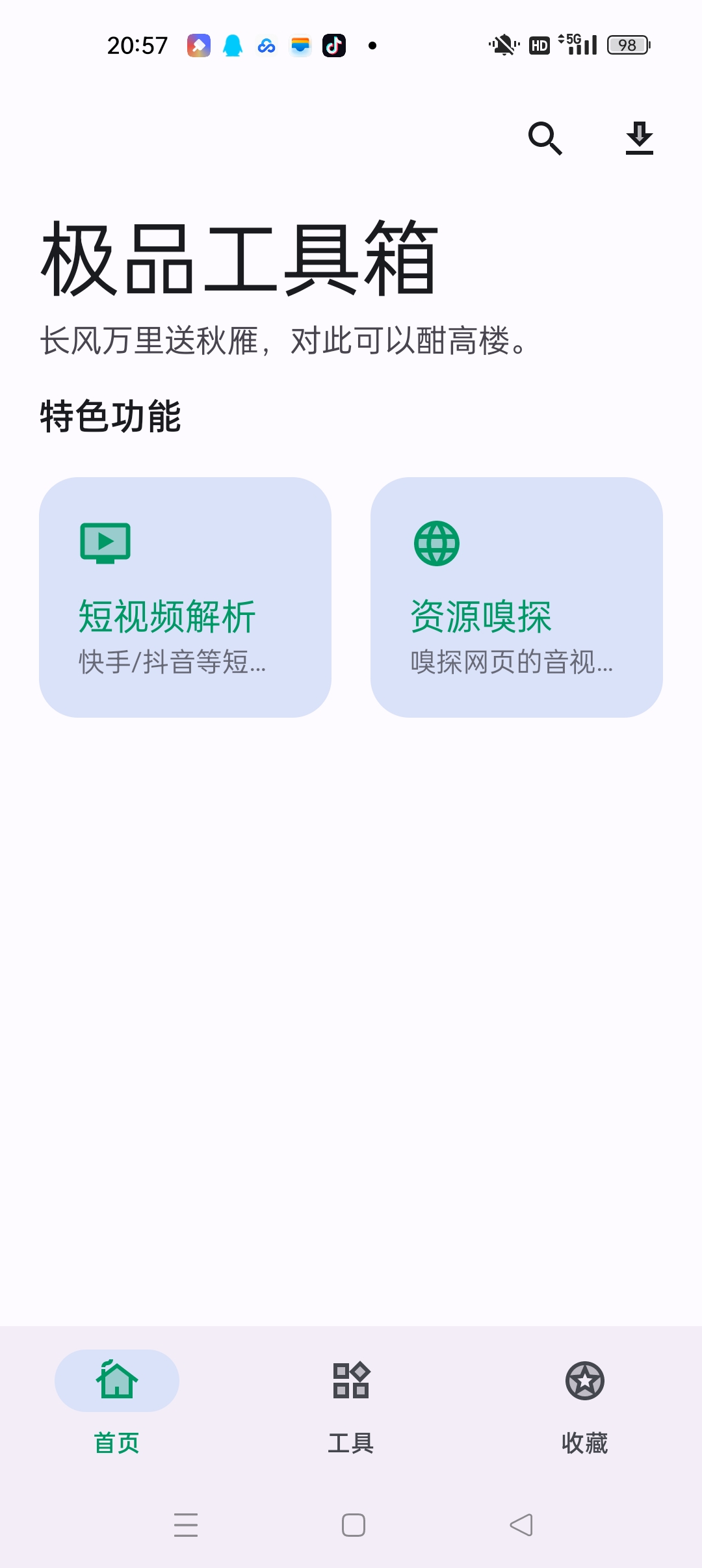Go back with the system back button
This screenshot has height=1568, width=702.
coord(521,1525)
